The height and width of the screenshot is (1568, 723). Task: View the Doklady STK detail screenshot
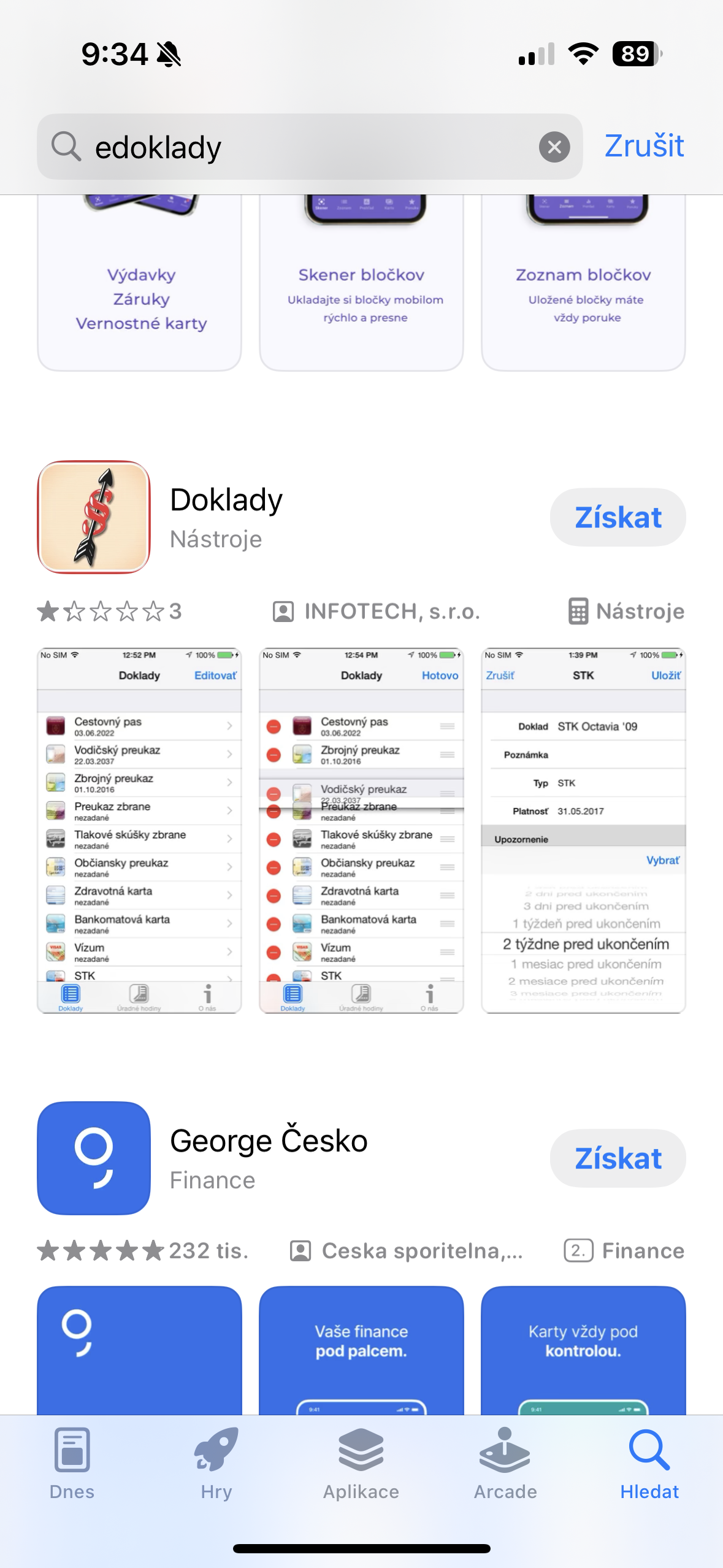click(583, 830)
